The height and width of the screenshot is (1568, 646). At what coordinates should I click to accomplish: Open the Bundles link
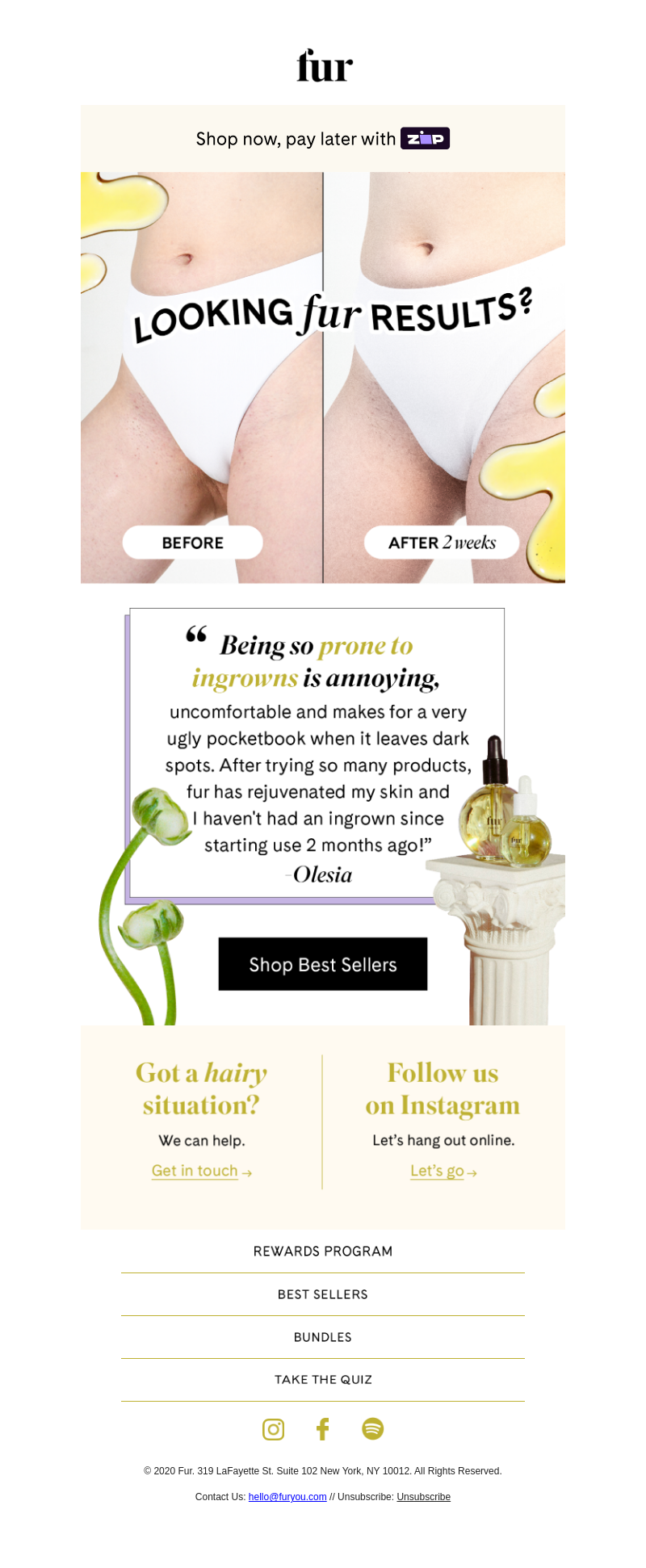pos(323,1337)
